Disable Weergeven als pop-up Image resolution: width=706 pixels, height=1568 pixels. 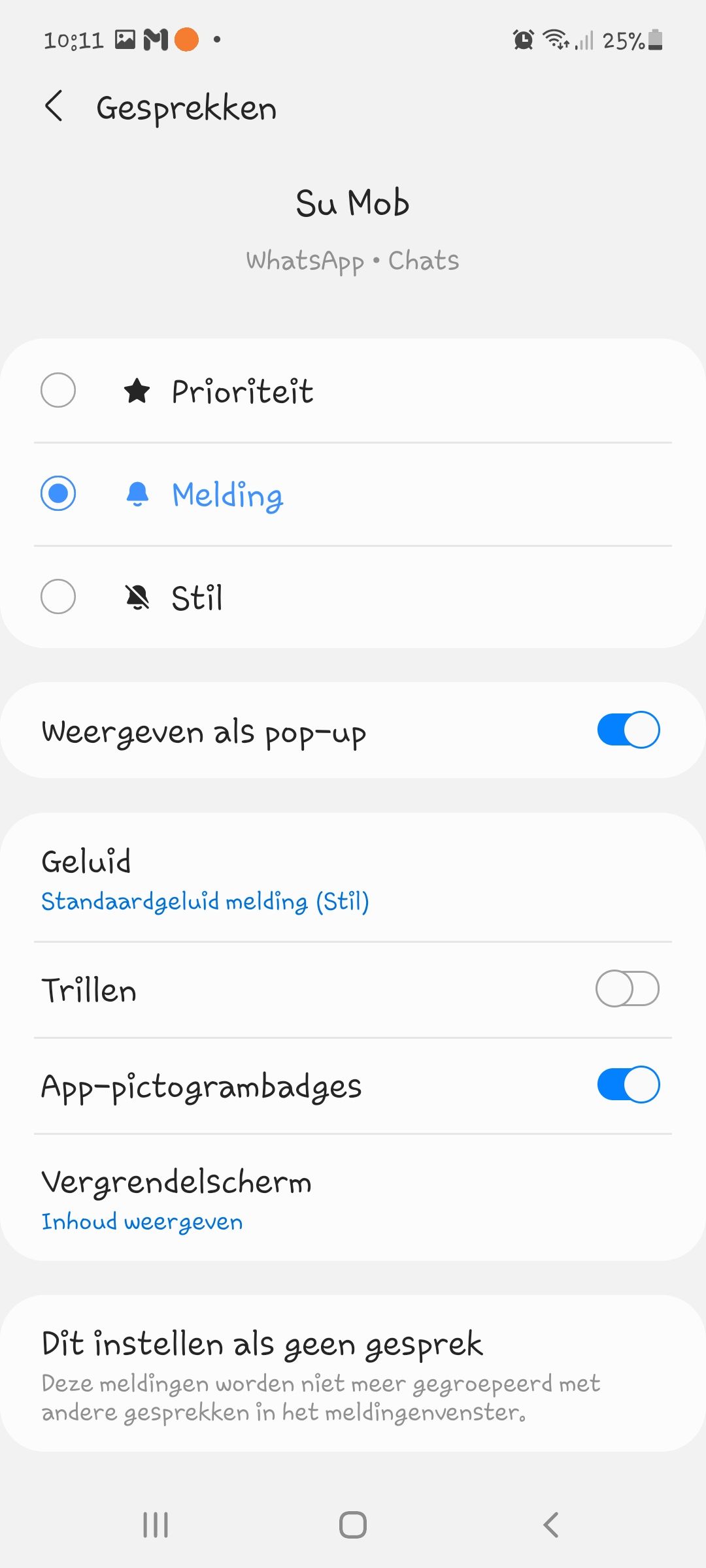[x=628, y=730]
